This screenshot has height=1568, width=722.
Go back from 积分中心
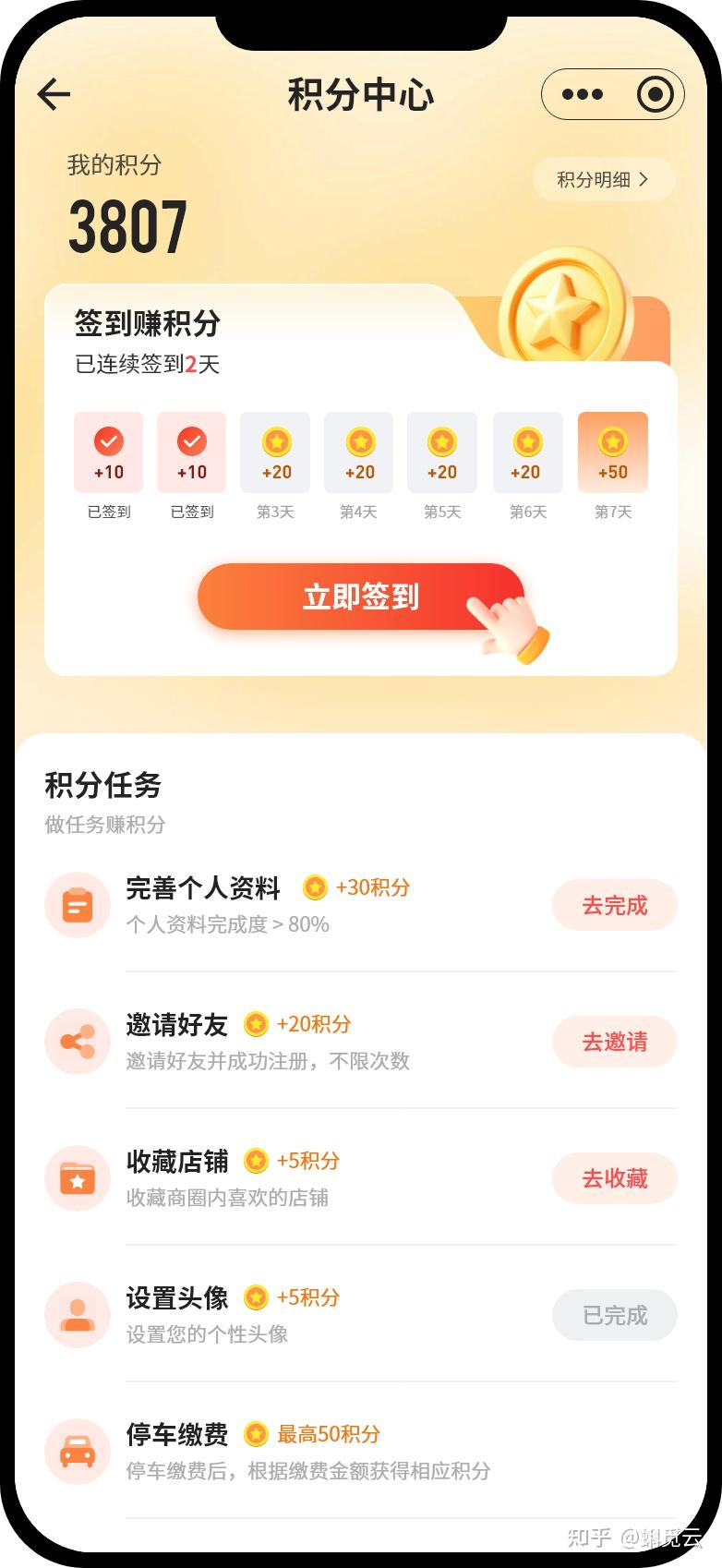pos(54,94)
